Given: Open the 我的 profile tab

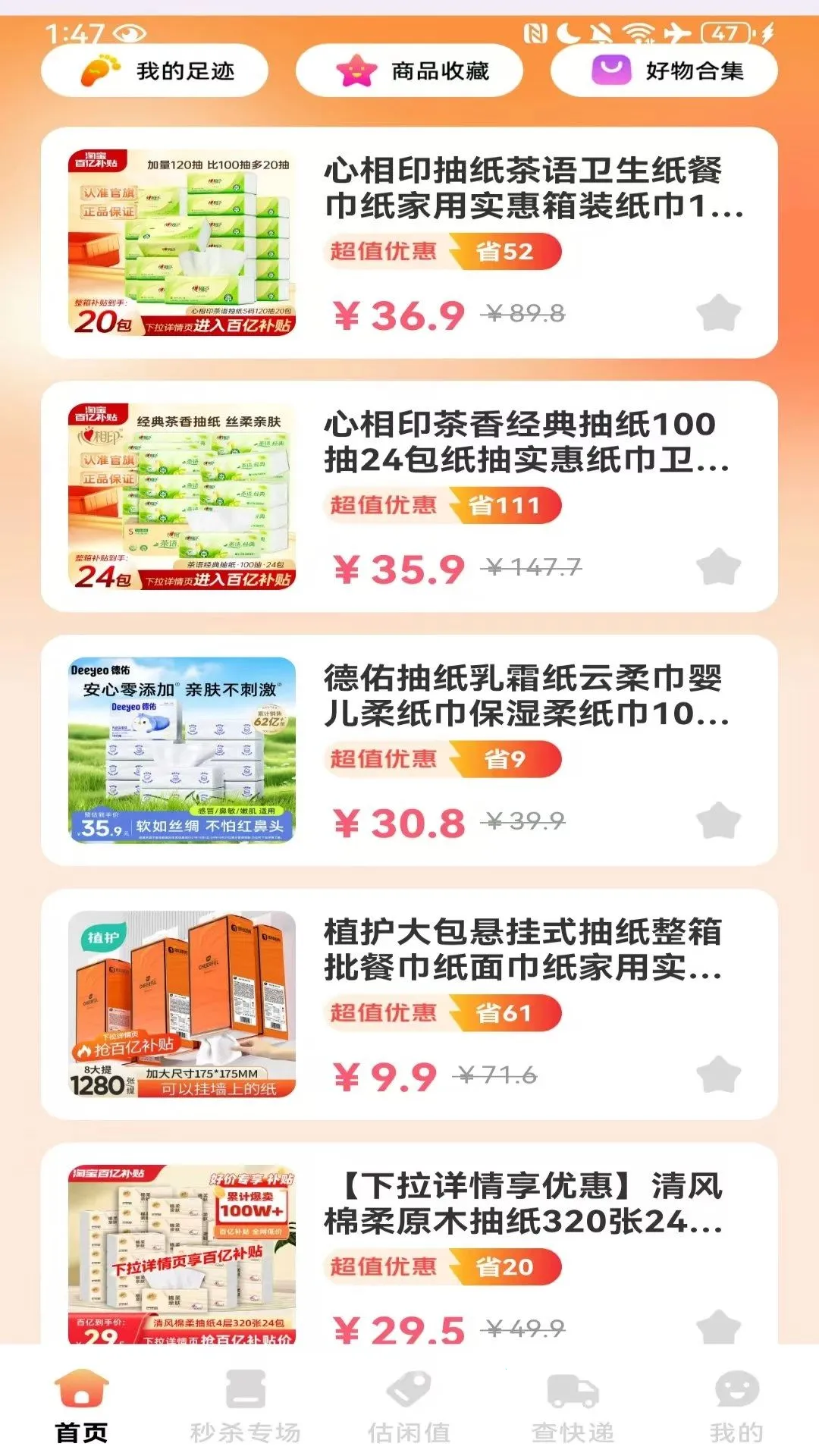Looking at the screenshot, I should (737, 1407).
